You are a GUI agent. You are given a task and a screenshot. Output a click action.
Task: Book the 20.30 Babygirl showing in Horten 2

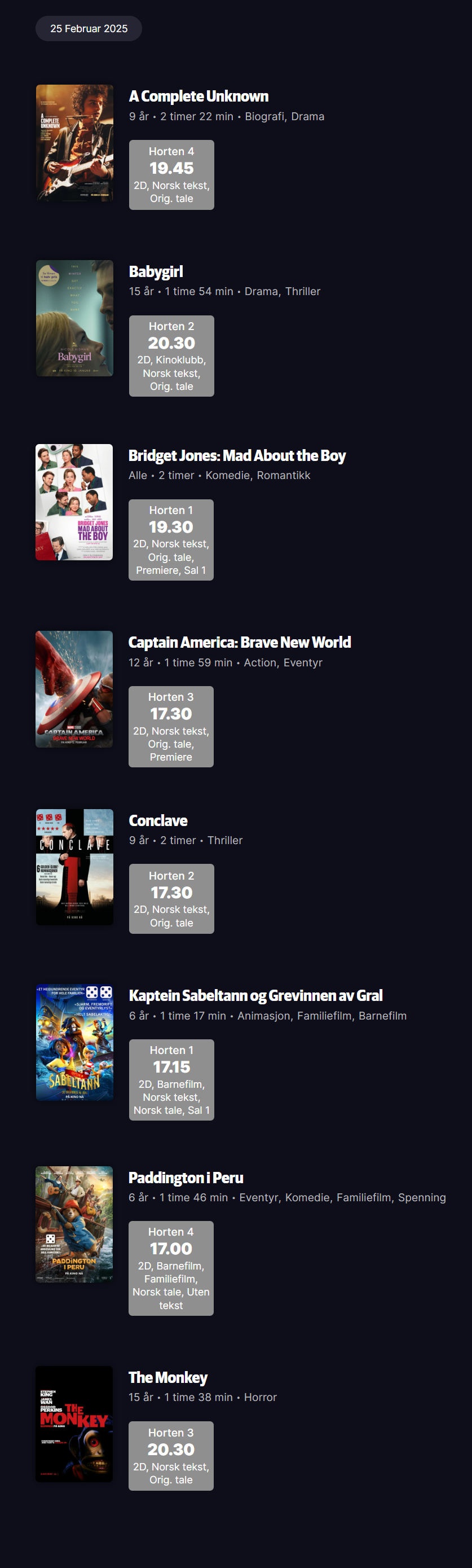pos(171,355)
